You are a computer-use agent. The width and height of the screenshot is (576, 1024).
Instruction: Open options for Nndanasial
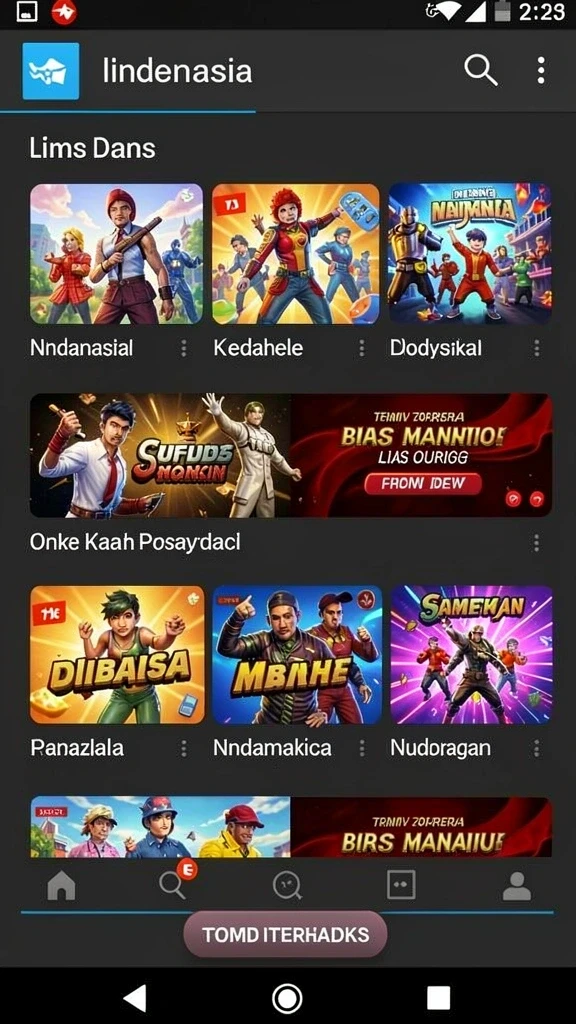click(184, 348)
